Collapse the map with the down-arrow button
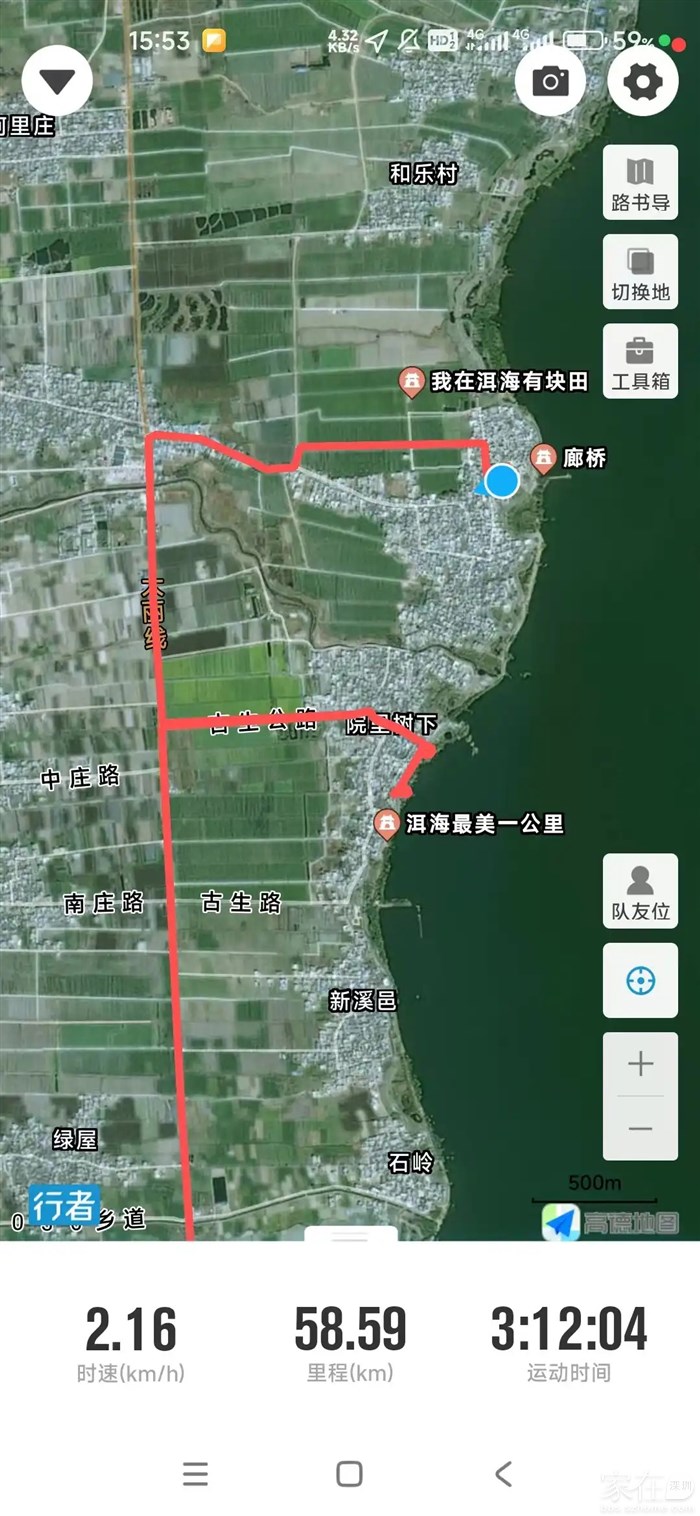 (x=57, y=81)
